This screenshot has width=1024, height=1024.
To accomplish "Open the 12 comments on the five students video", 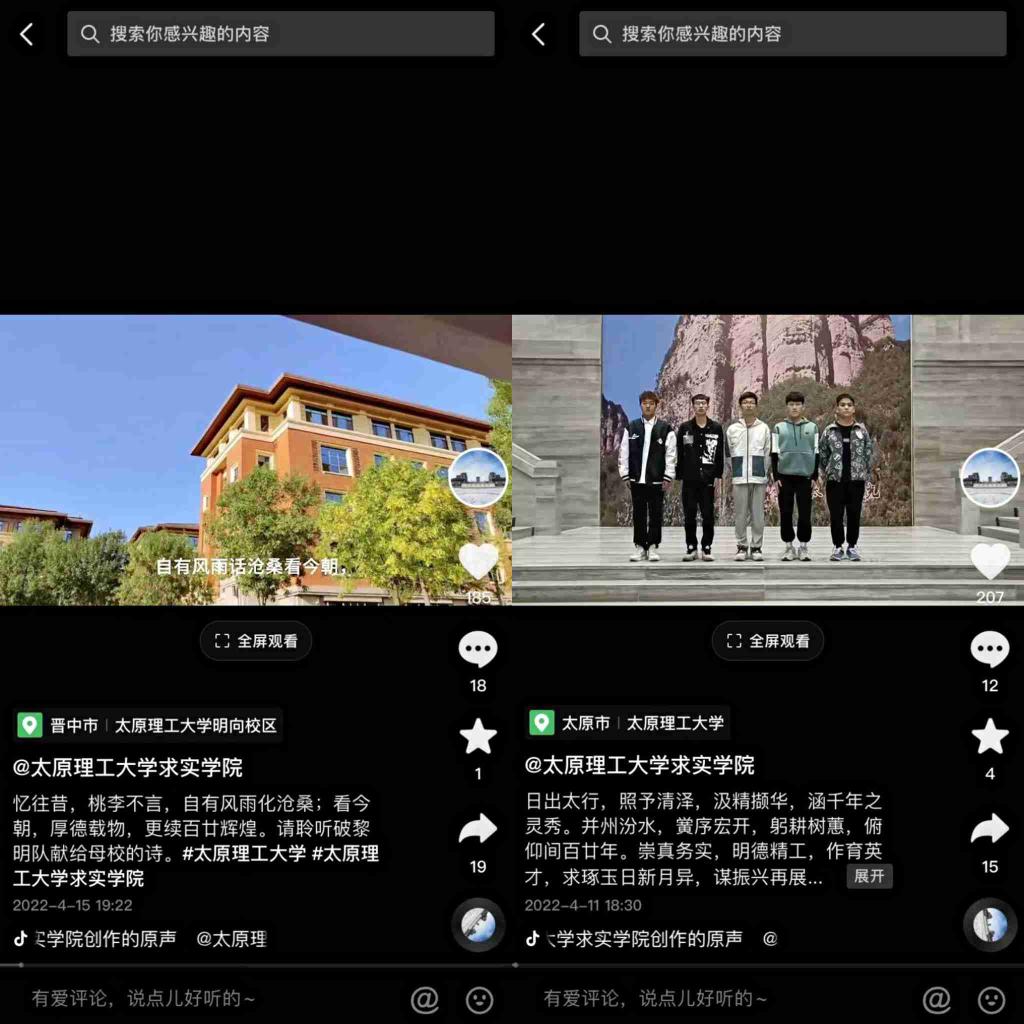I will click(990, 650).
